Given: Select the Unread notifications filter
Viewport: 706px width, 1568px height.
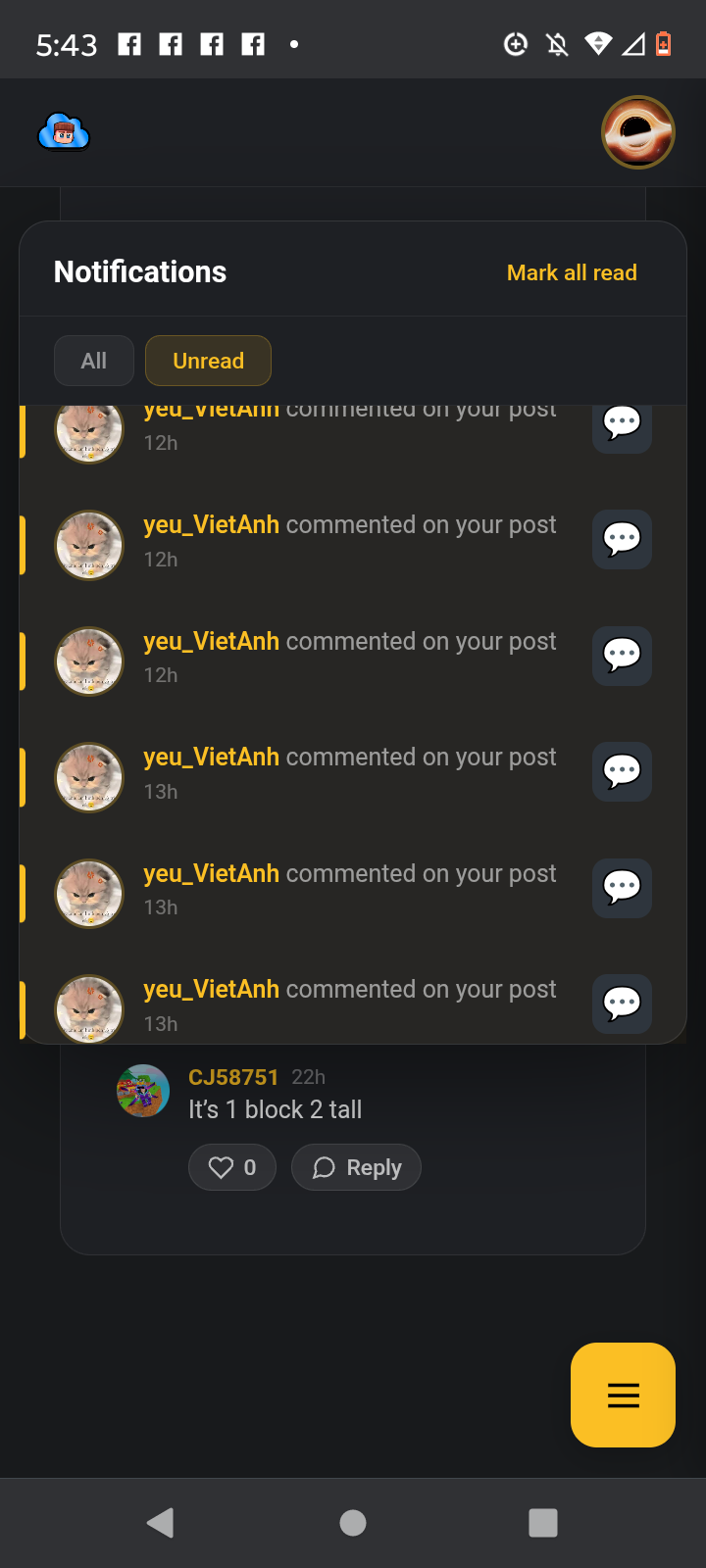Looking at the screenshot, I should tap(208, 361).
